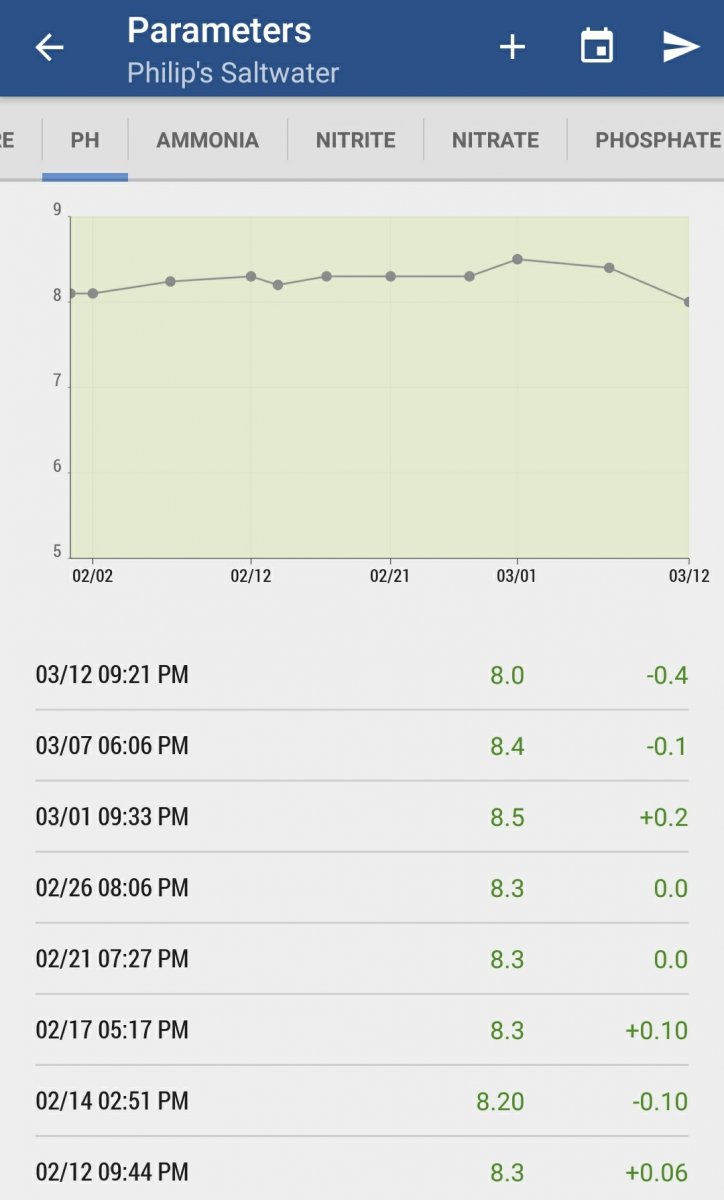Select the PH tab
Screen dimensions: 724x1200
(85, 140)
